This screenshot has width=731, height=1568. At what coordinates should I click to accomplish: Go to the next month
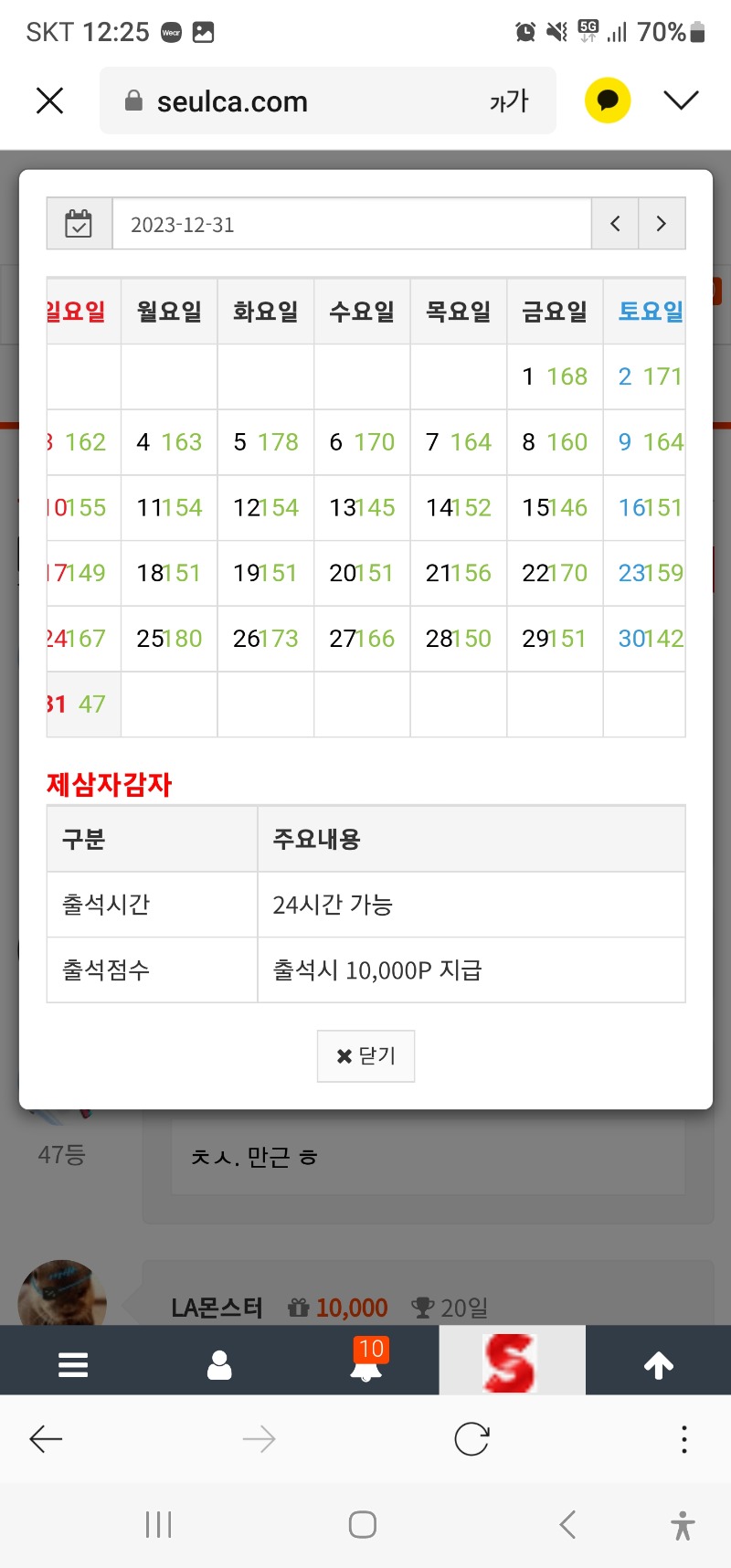662,224
